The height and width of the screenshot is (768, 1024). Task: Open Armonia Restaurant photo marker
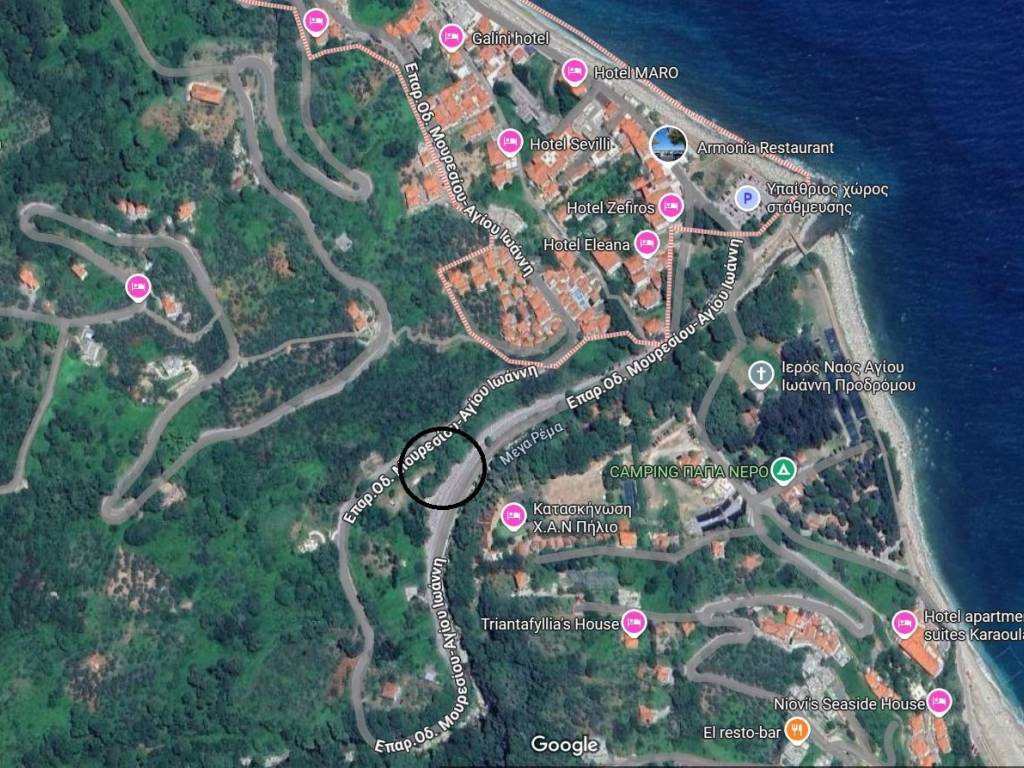pyautogui.click(x=667, y=145)
